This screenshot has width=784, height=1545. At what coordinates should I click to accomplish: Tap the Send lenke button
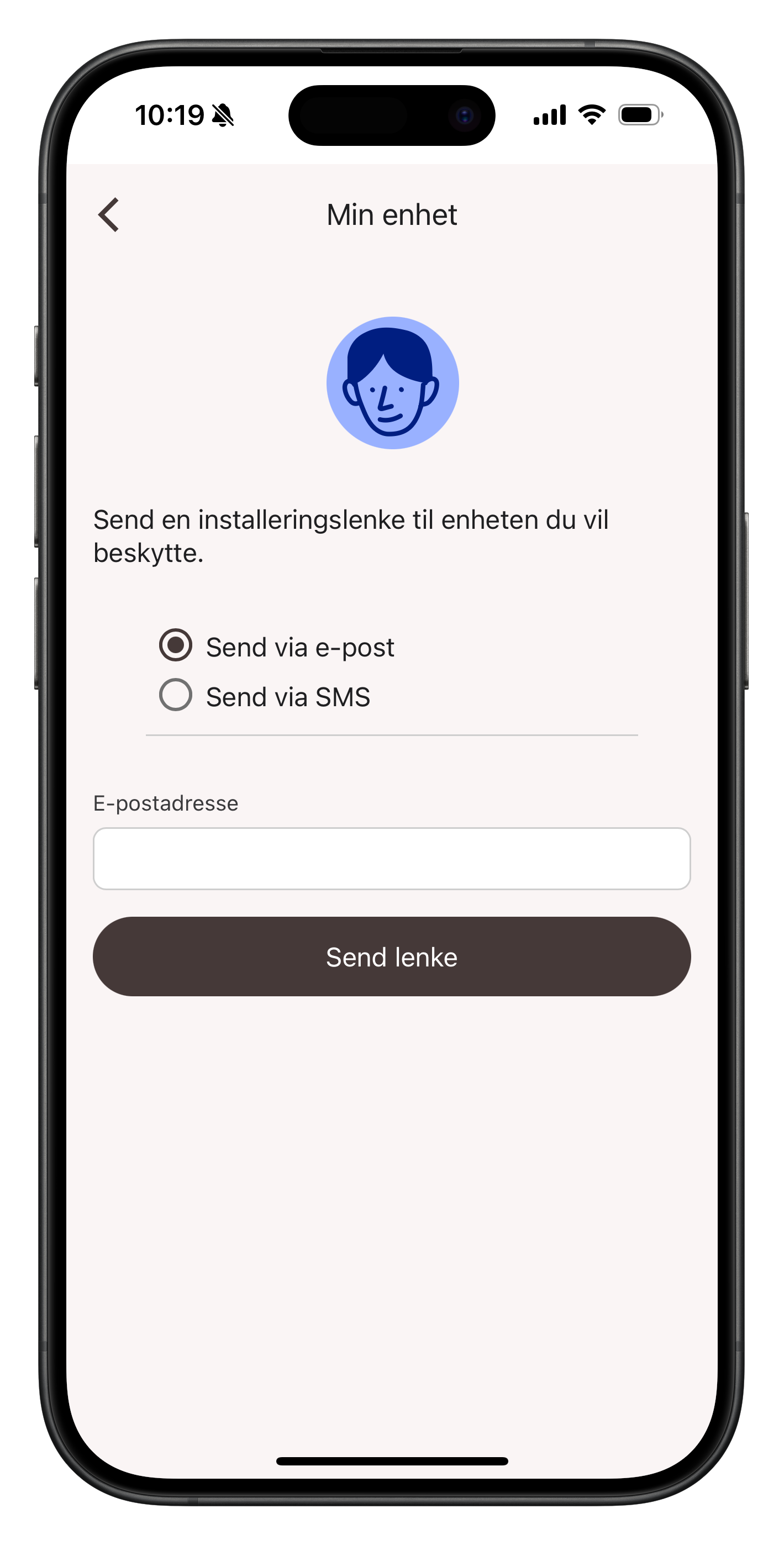tap(392, 957)
